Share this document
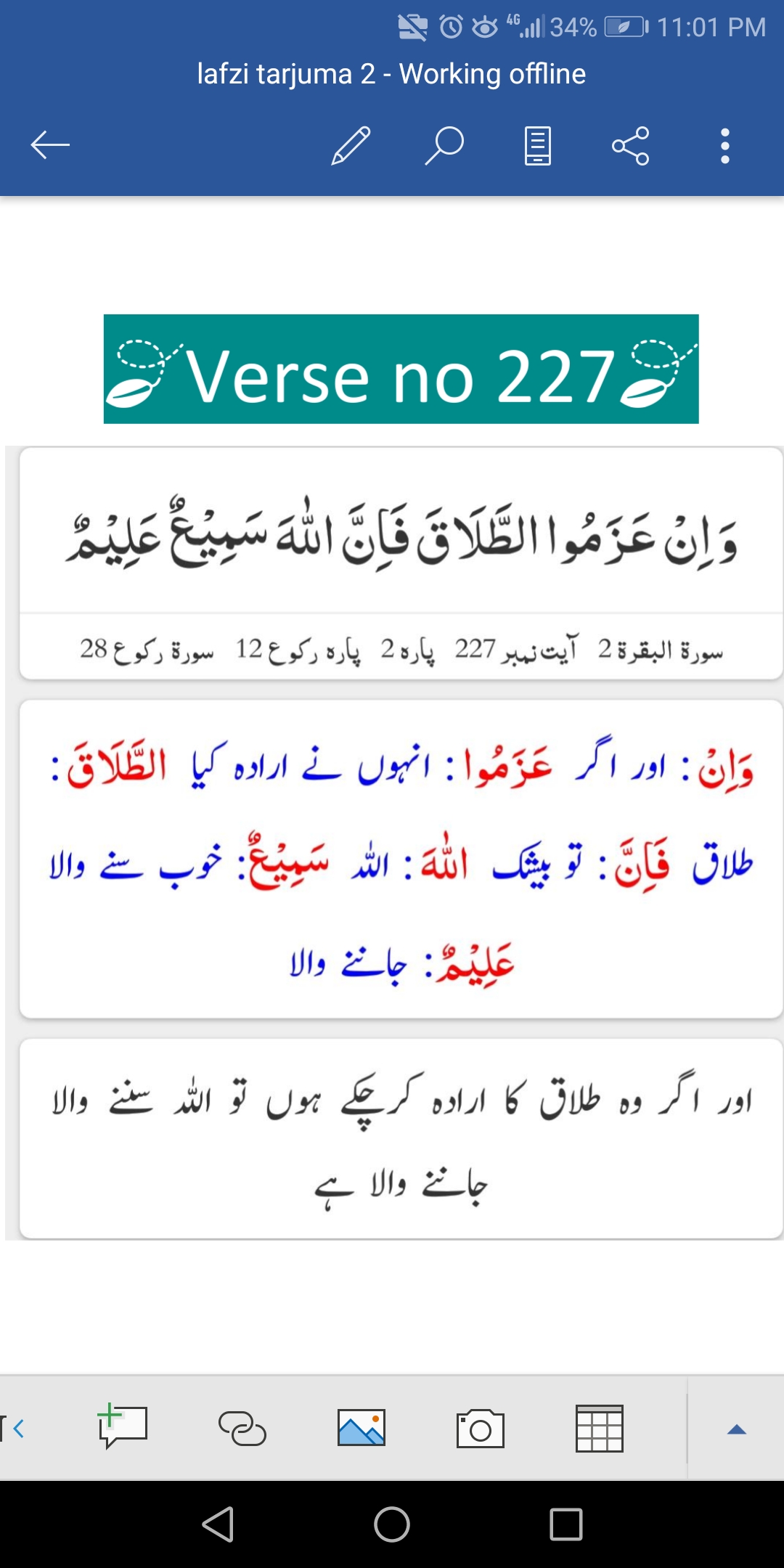The width and height of the screenshot is (784, 1568). [x=631, y=145]
